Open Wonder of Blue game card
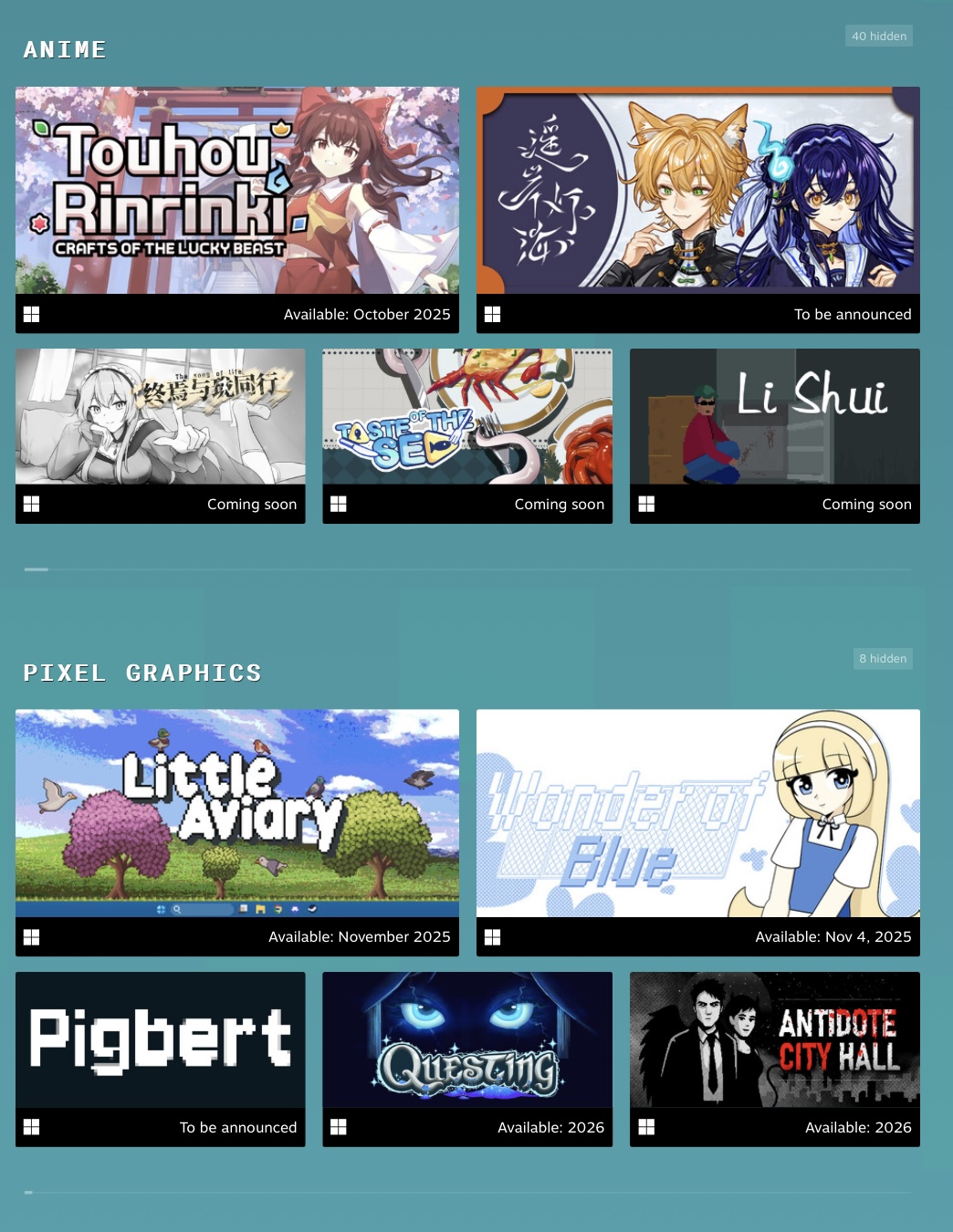 coord(697,813)
